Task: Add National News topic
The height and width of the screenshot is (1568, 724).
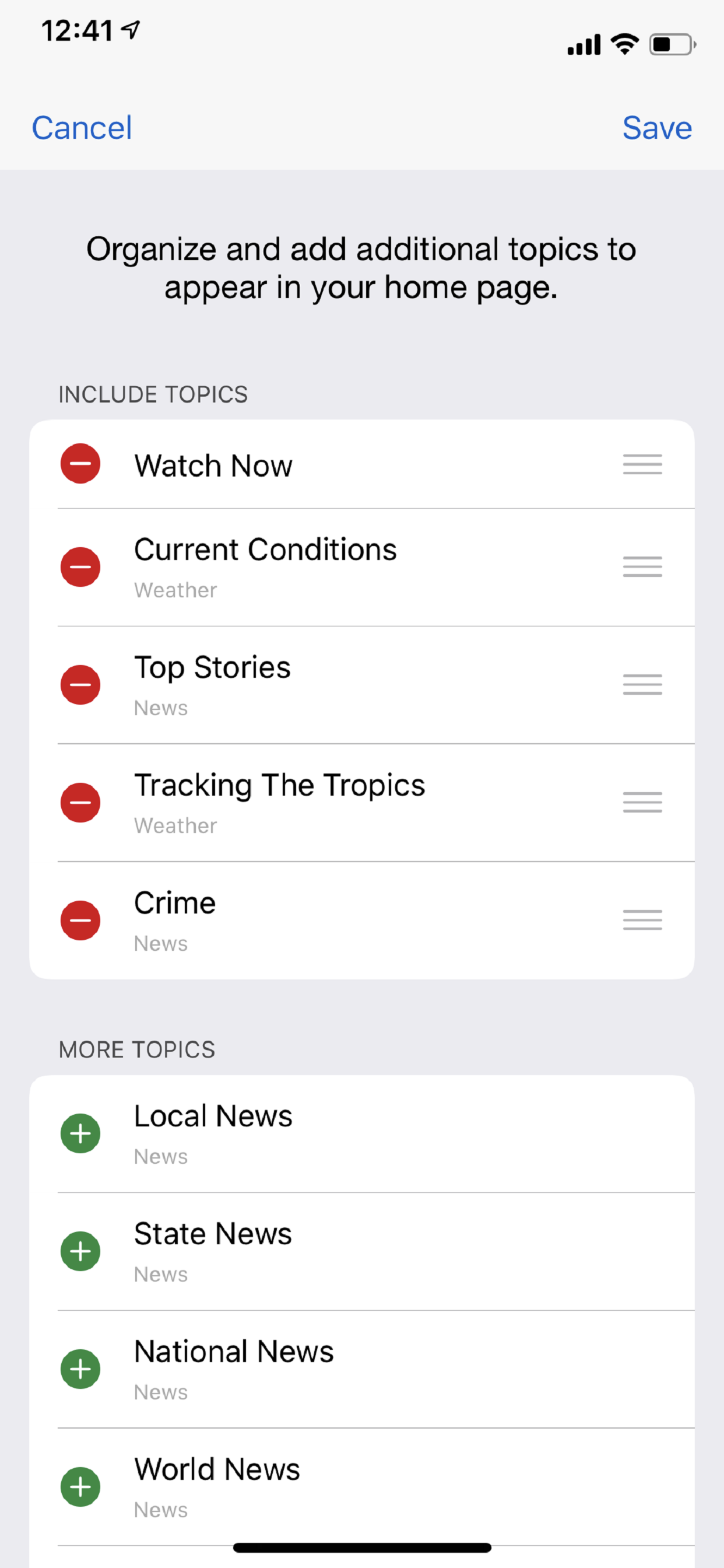Action: coord(80,1369)
